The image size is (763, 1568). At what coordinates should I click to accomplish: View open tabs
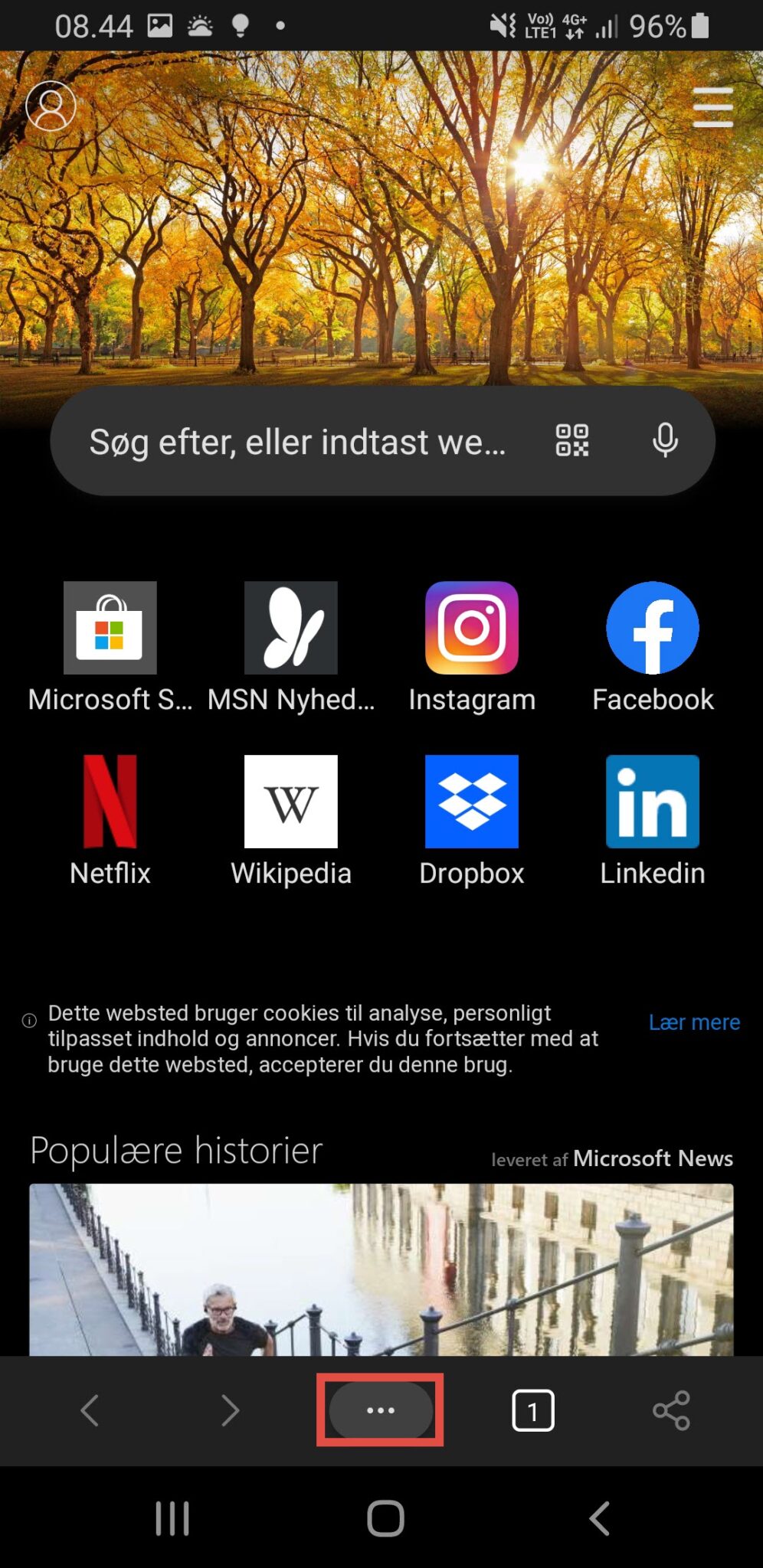532,1410
